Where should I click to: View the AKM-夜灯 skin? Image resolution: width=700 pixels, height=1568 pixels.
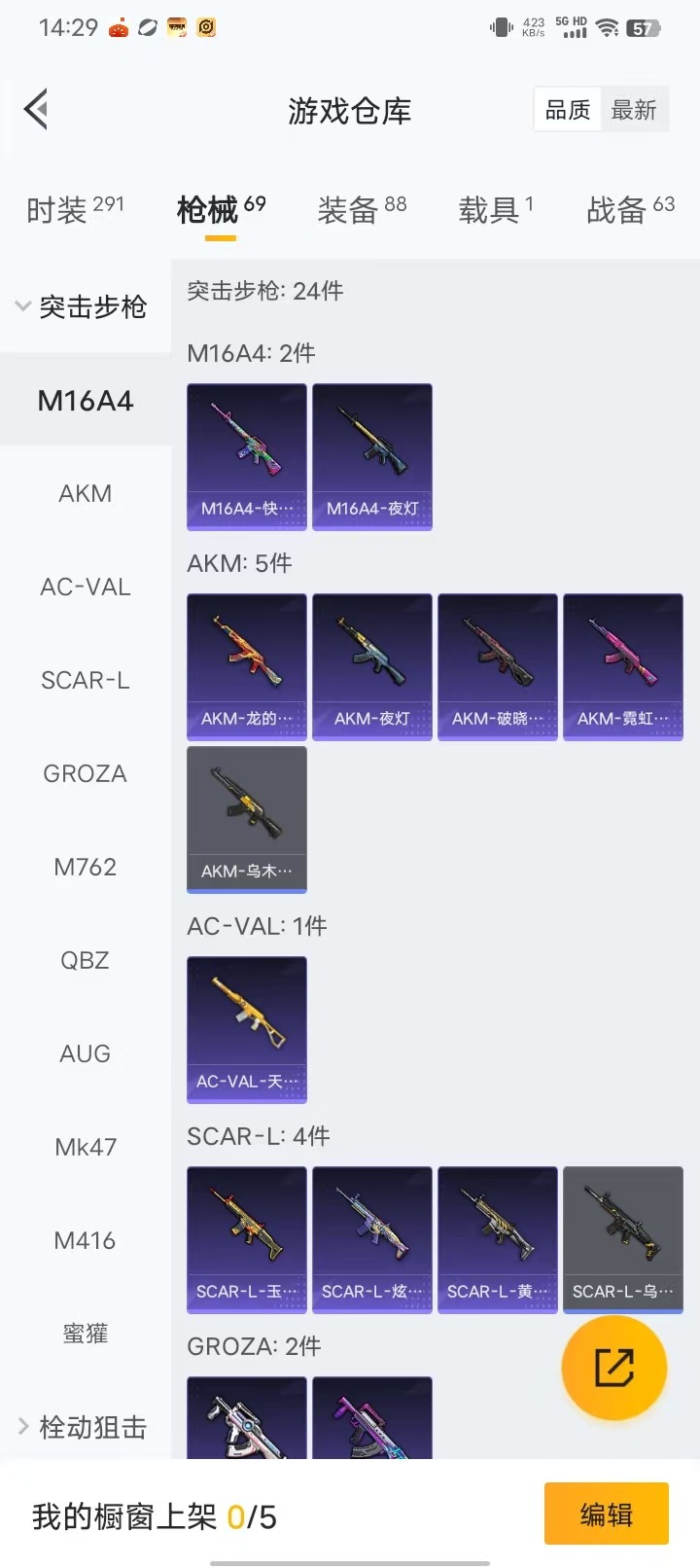coord(372,666)
